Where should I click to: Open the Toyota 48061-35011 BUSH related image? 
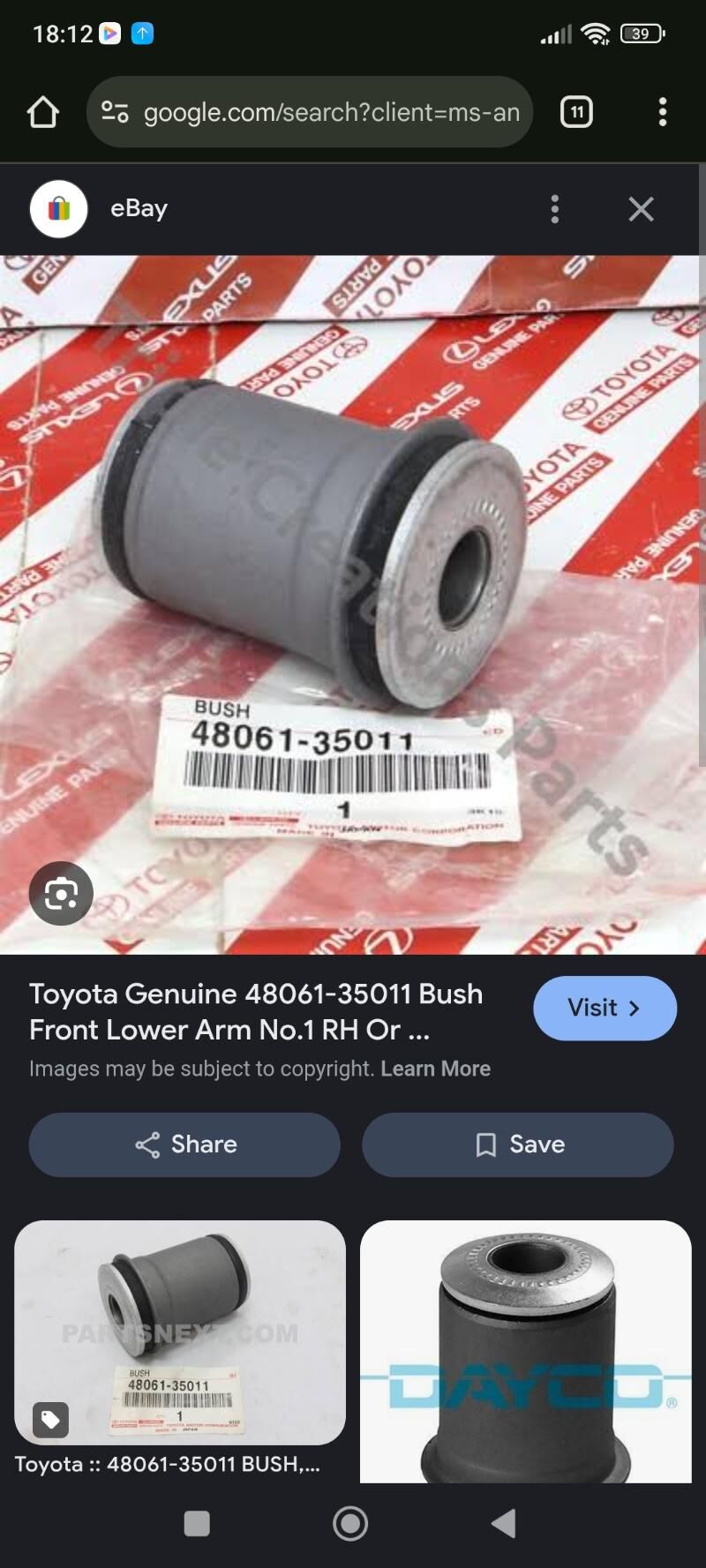click(x=180, y=1332)
